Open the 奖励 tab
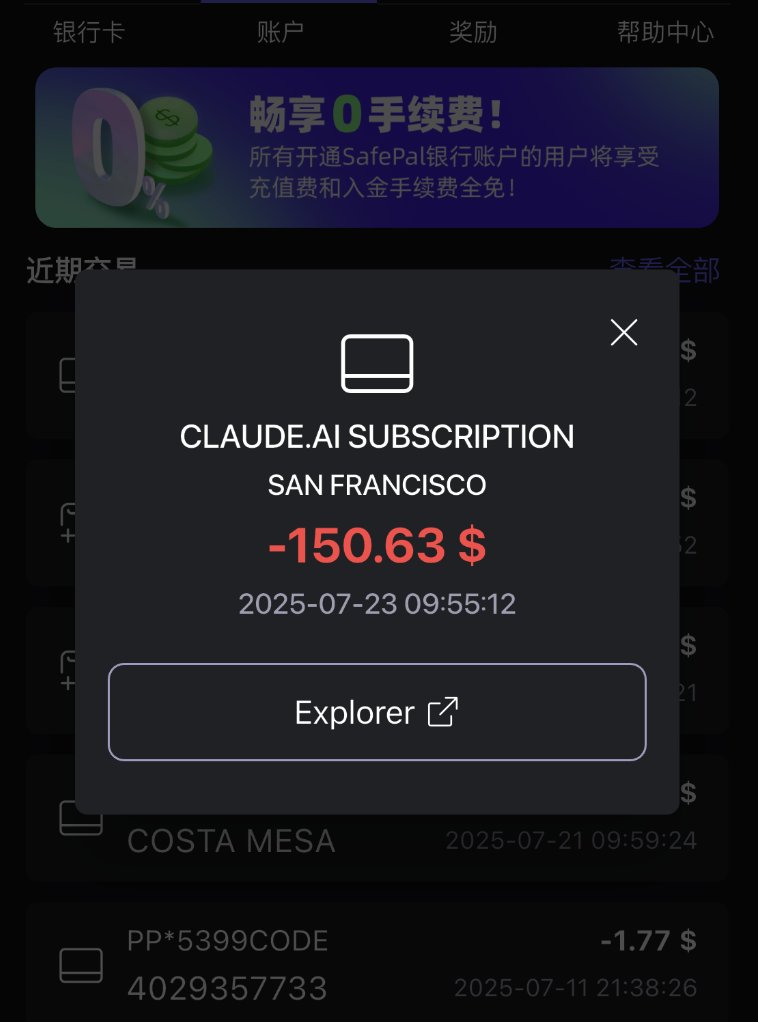This screenshot has height=1022, width=758. click(473, 32)
